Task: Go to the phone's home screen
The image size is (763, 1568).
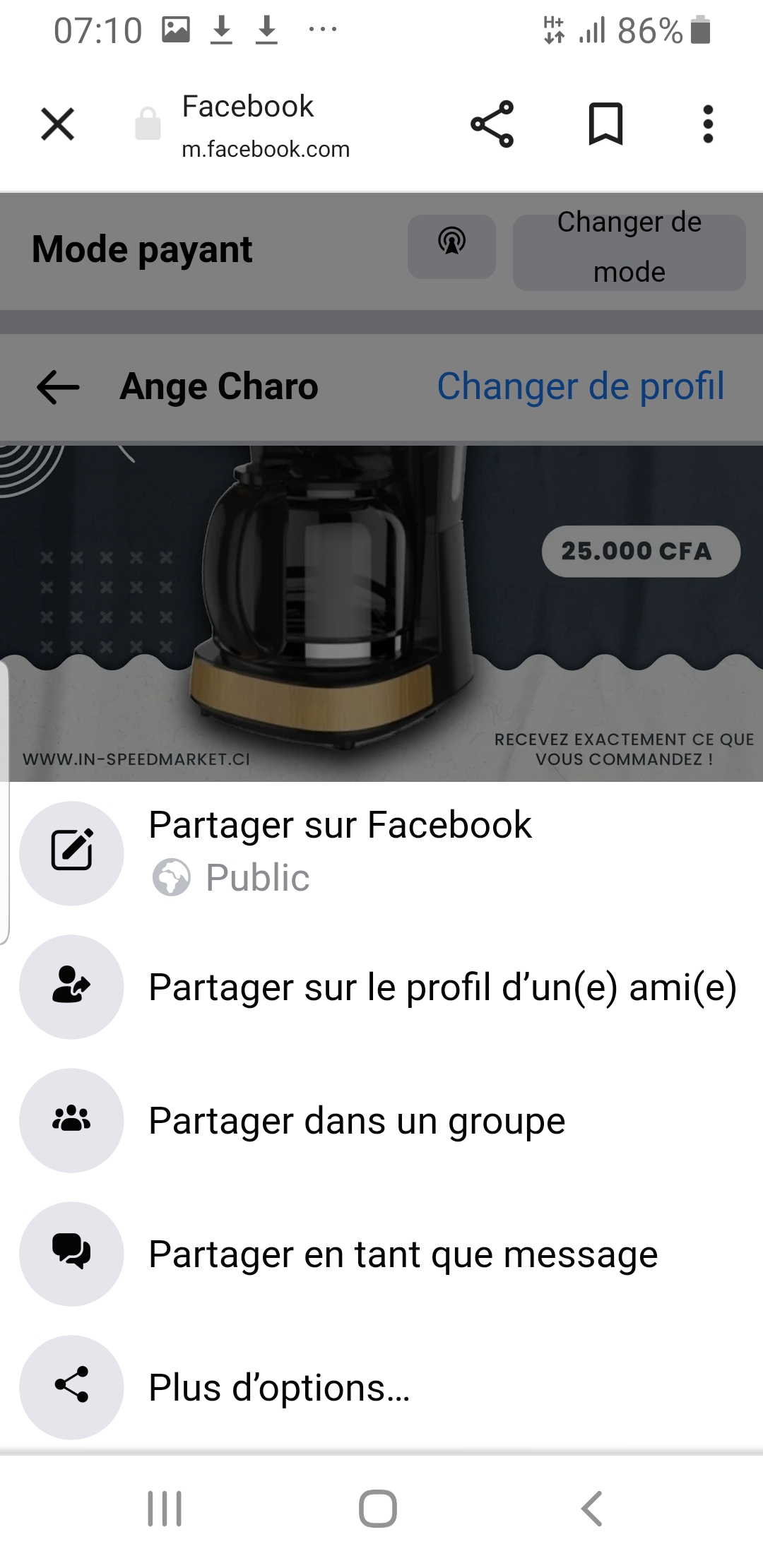Action: [x=378, y=1509]
